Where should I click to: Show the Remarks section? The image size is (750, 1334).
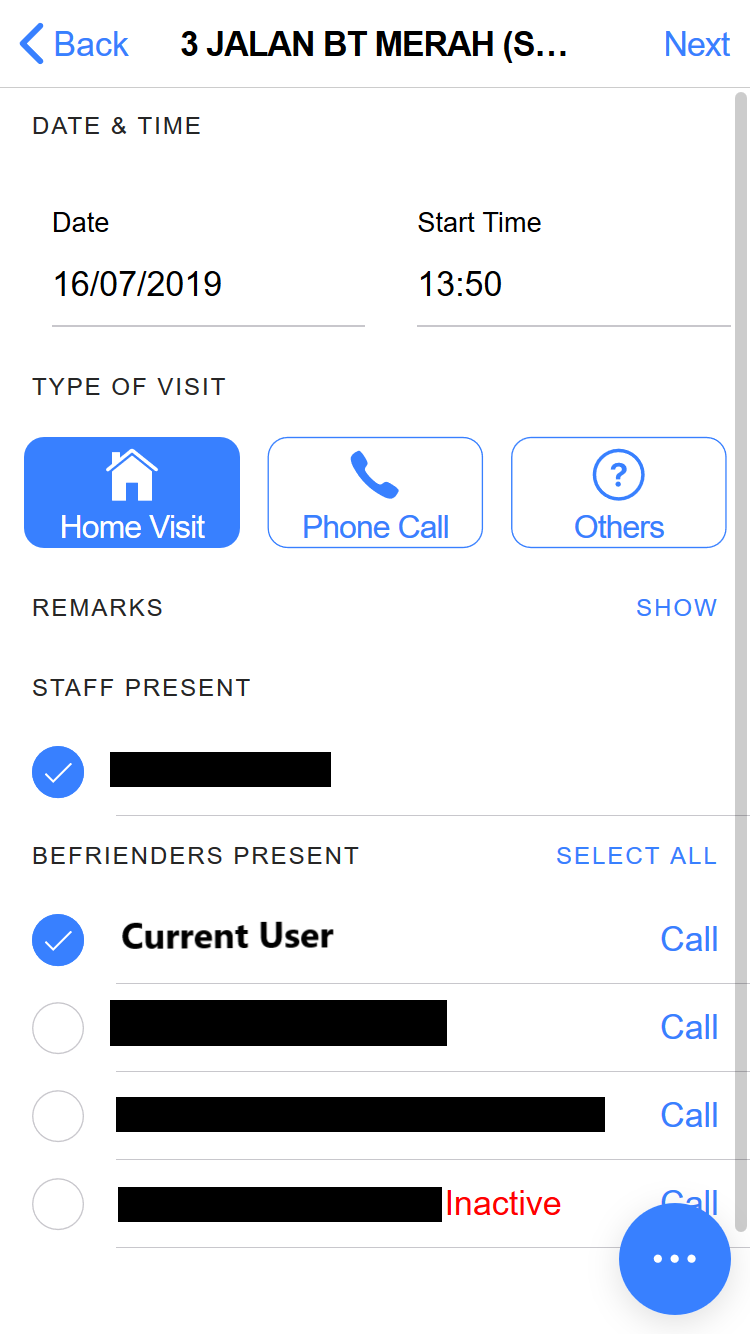coord(677,608)
